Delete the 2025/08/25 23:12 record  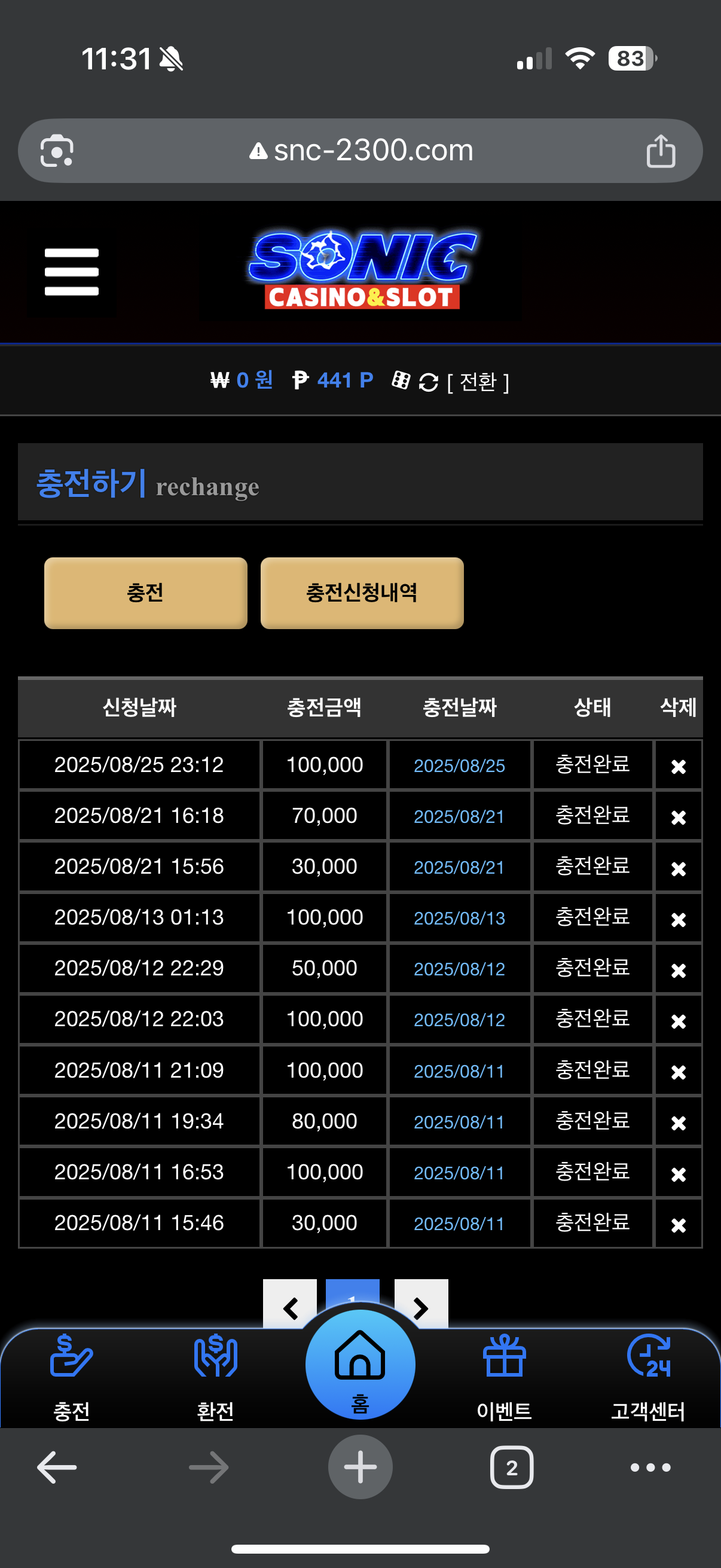click(x=678, y=765)
